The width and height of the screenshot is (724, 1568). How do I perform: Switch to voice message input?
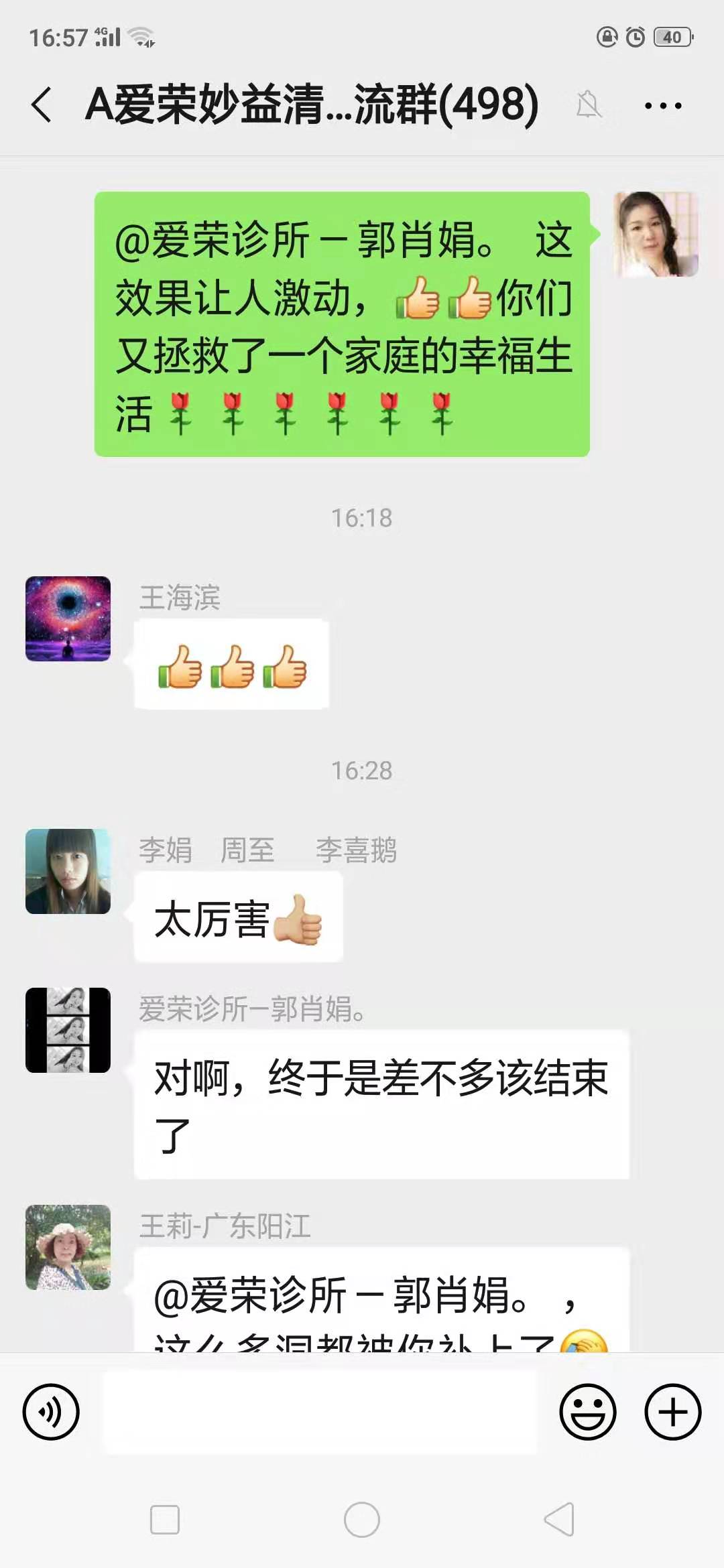51,1412
